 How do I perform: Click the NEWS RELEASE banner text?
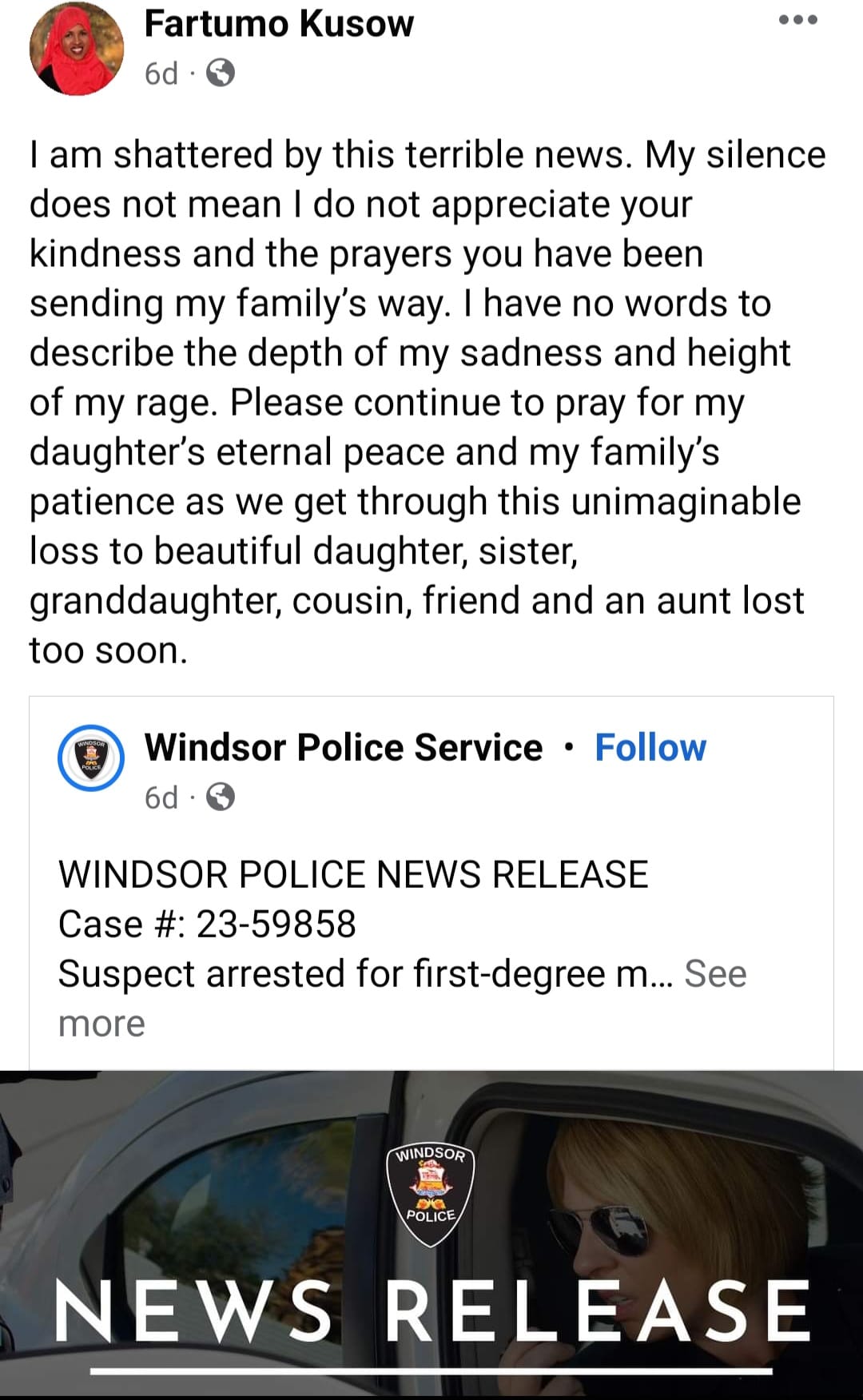coord(431,1311)
